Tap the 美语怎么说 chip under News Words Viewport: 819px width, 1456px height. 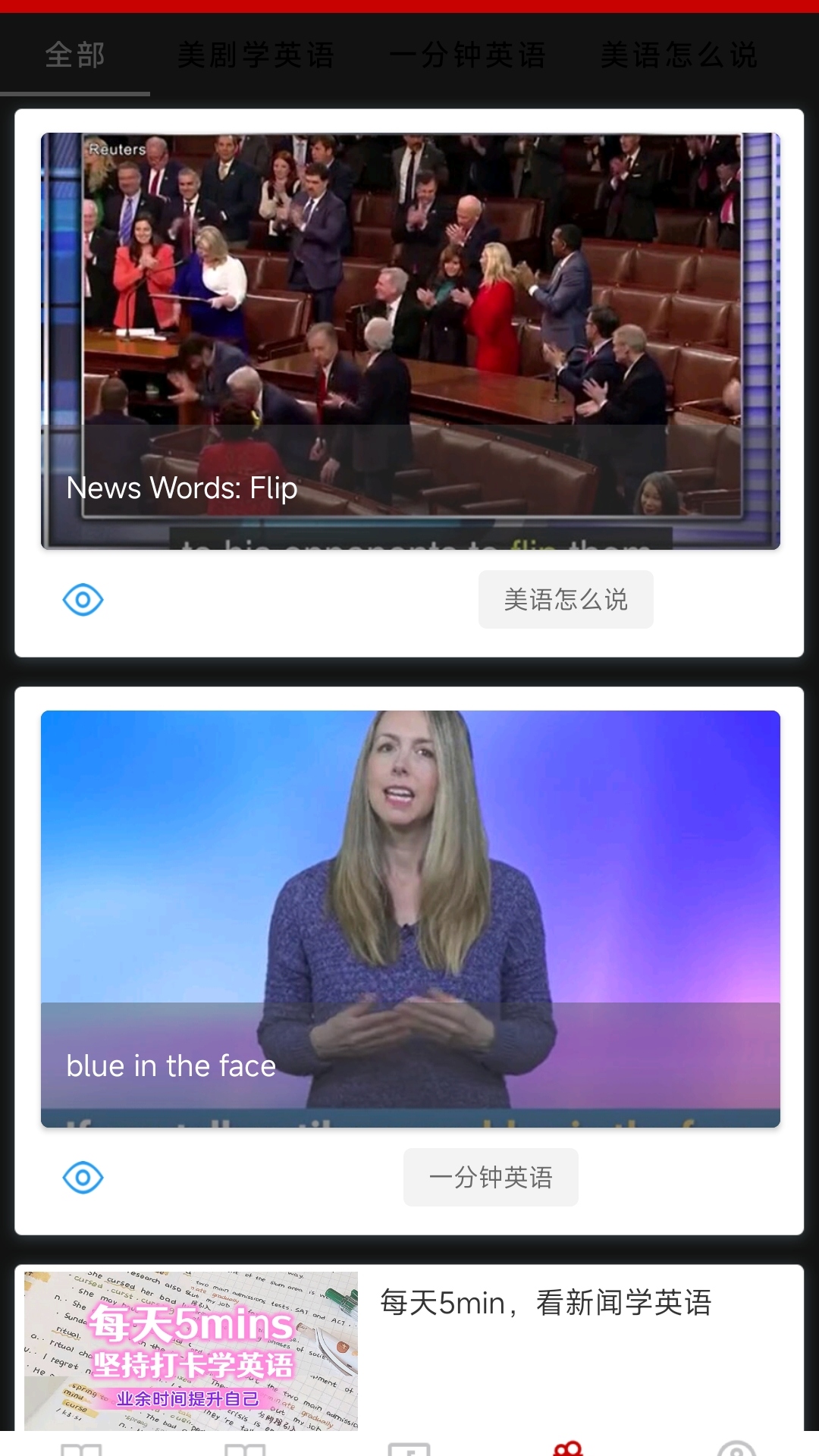pyautogui.click(x=566, y=600)
